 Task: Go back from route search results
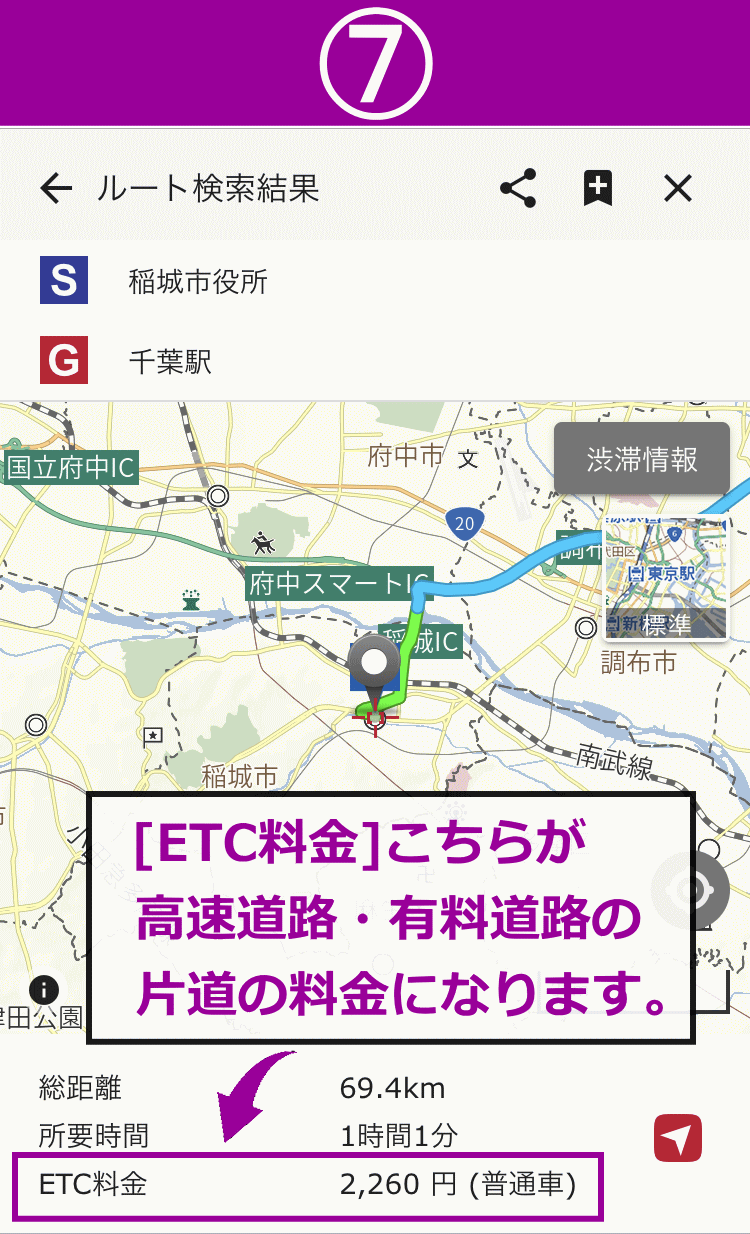[x=56, y=188]
